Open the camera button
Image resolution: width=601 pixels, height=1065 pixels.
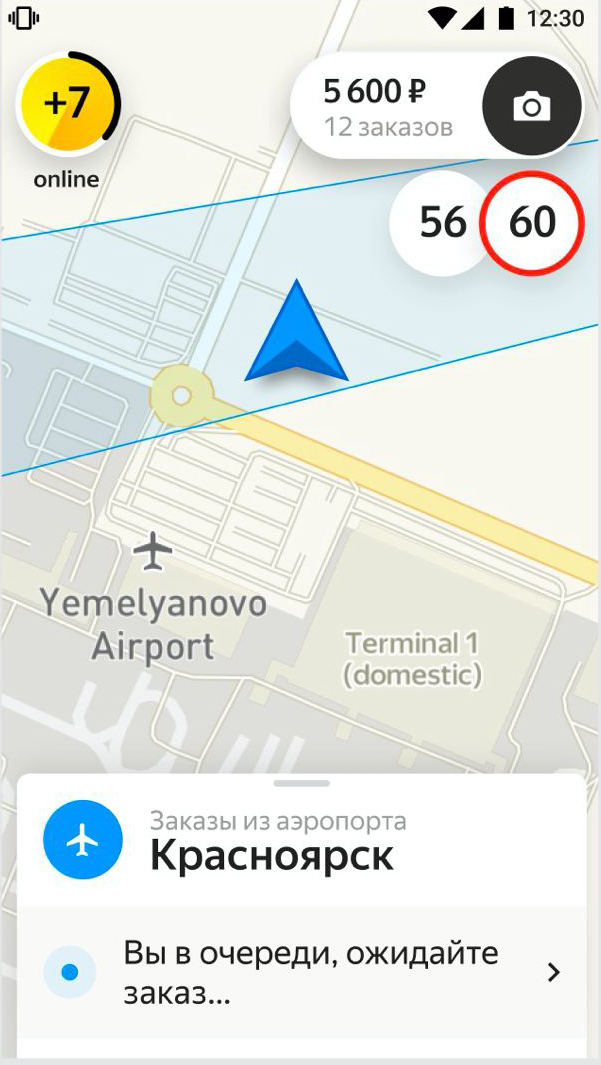531,107
